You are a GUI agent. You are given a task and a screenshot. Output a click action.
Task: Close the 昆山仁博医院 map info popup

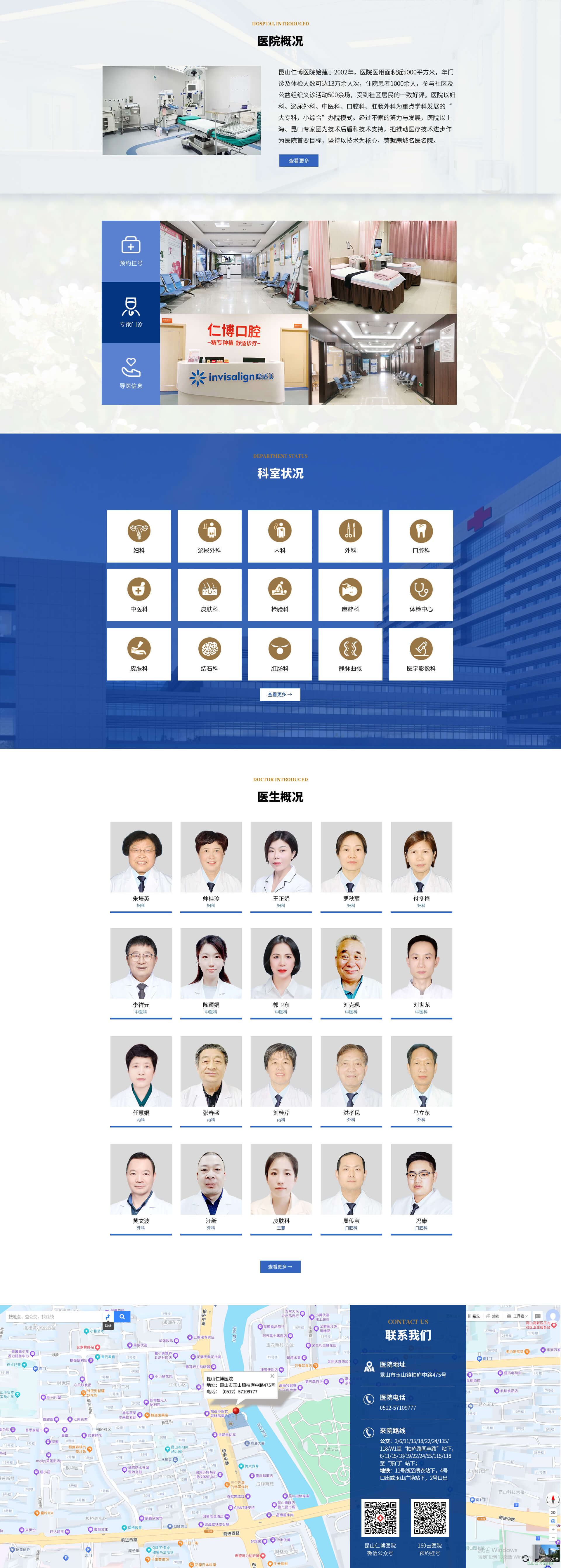click(x=272, y=1376)
